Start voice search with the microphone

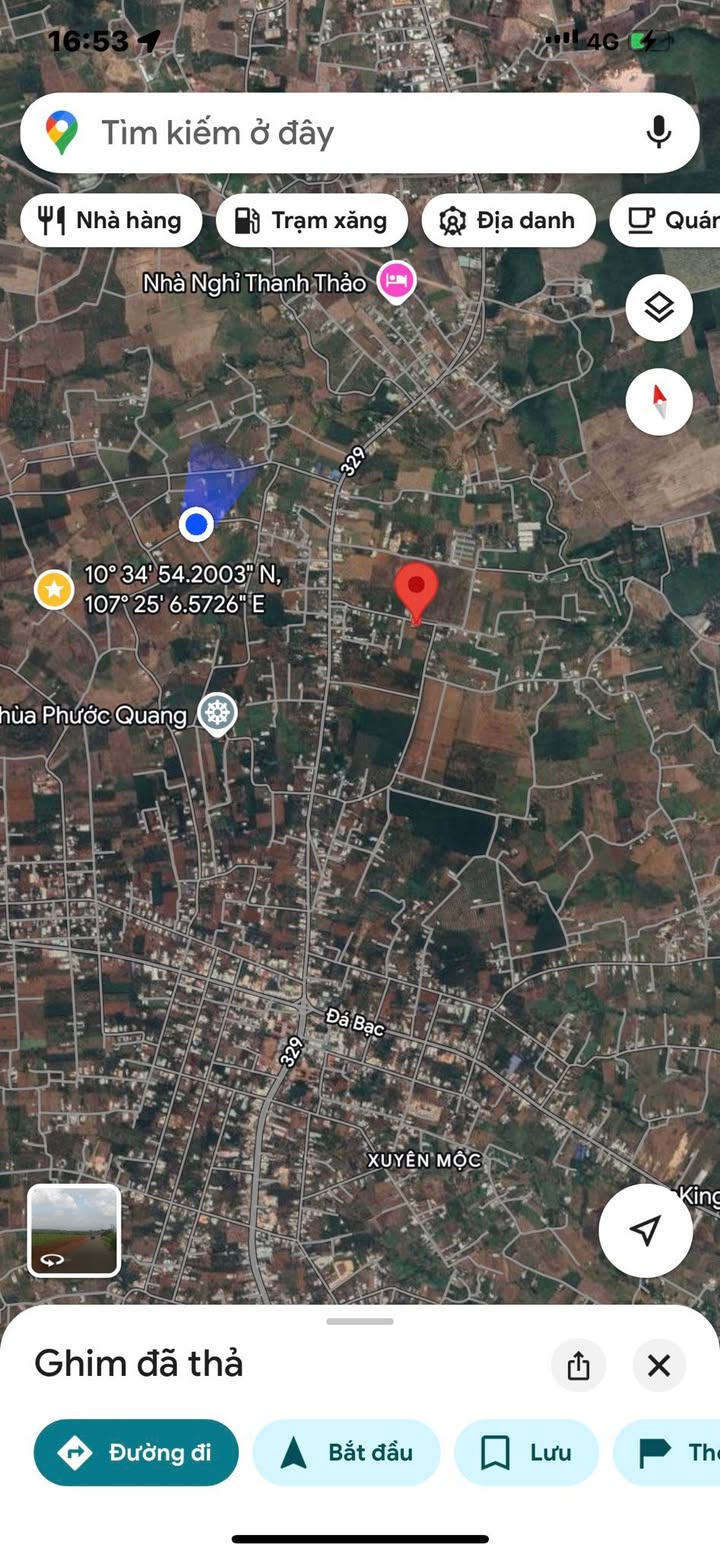pos(658,133)
